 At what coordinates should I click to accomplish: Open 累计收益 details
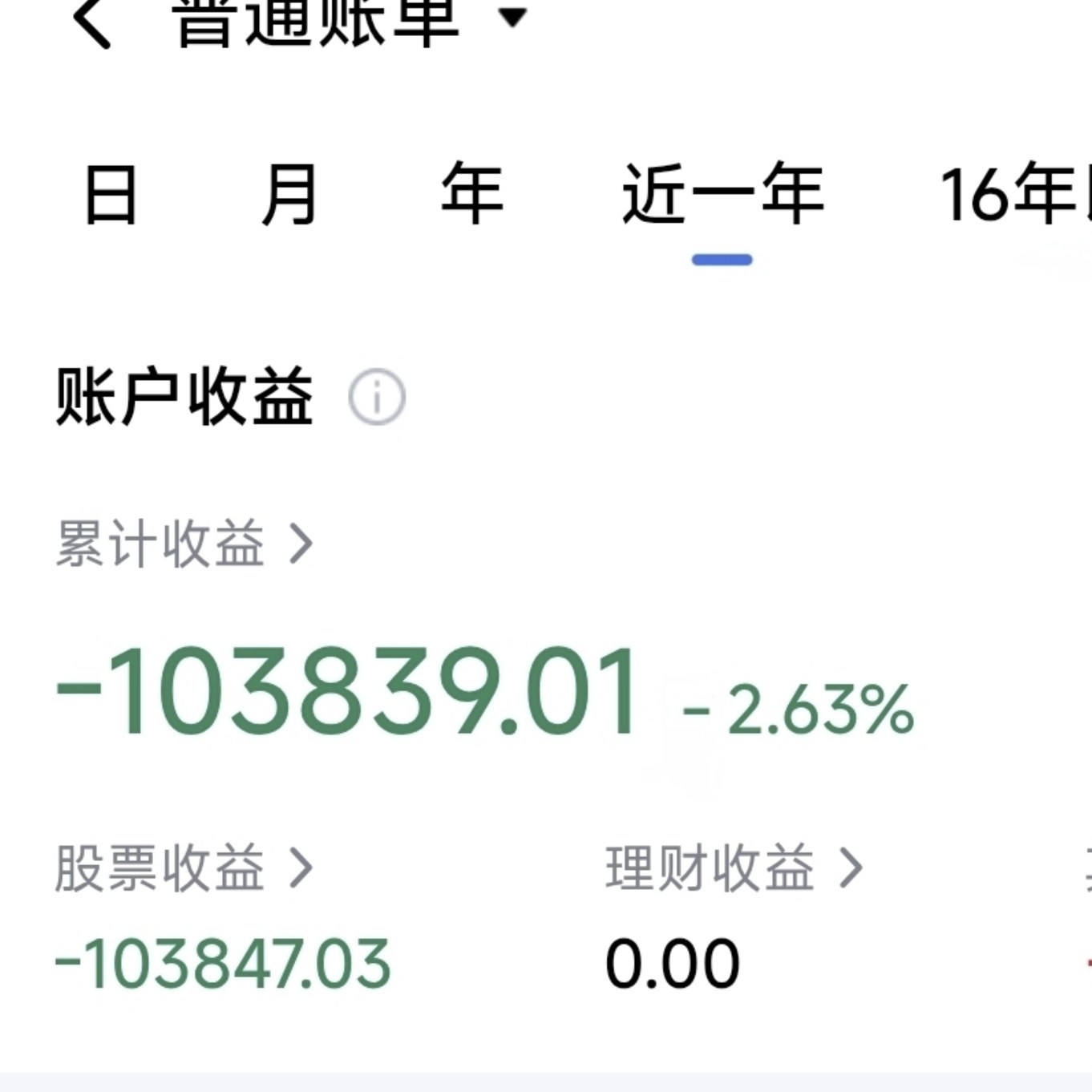(x=184, y=544)
